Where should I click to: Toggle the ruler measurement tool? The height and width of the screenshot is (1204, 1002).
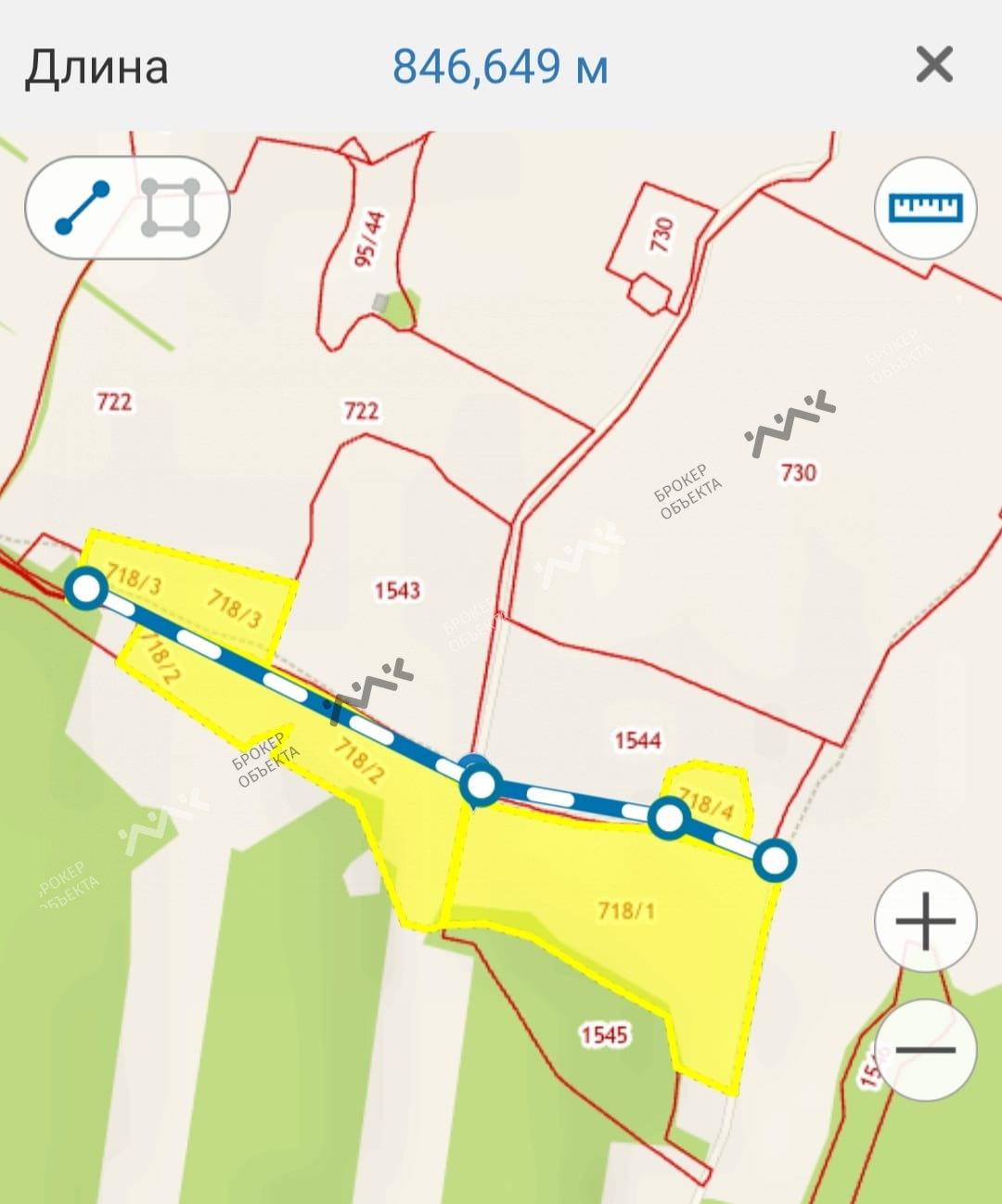click(925, 208)
